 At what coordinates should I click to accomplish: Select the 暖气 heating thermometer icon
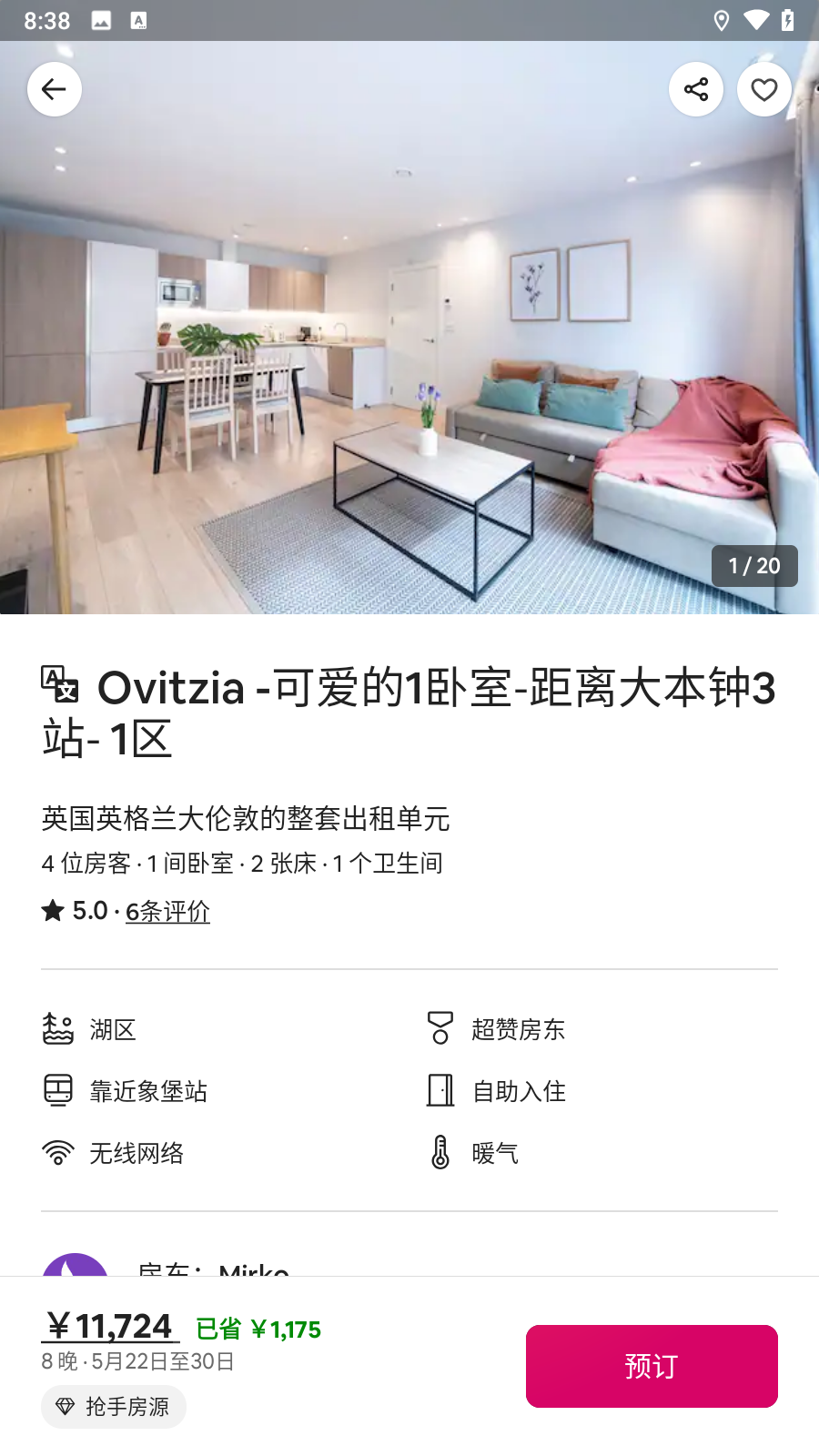pos(440,1153)
